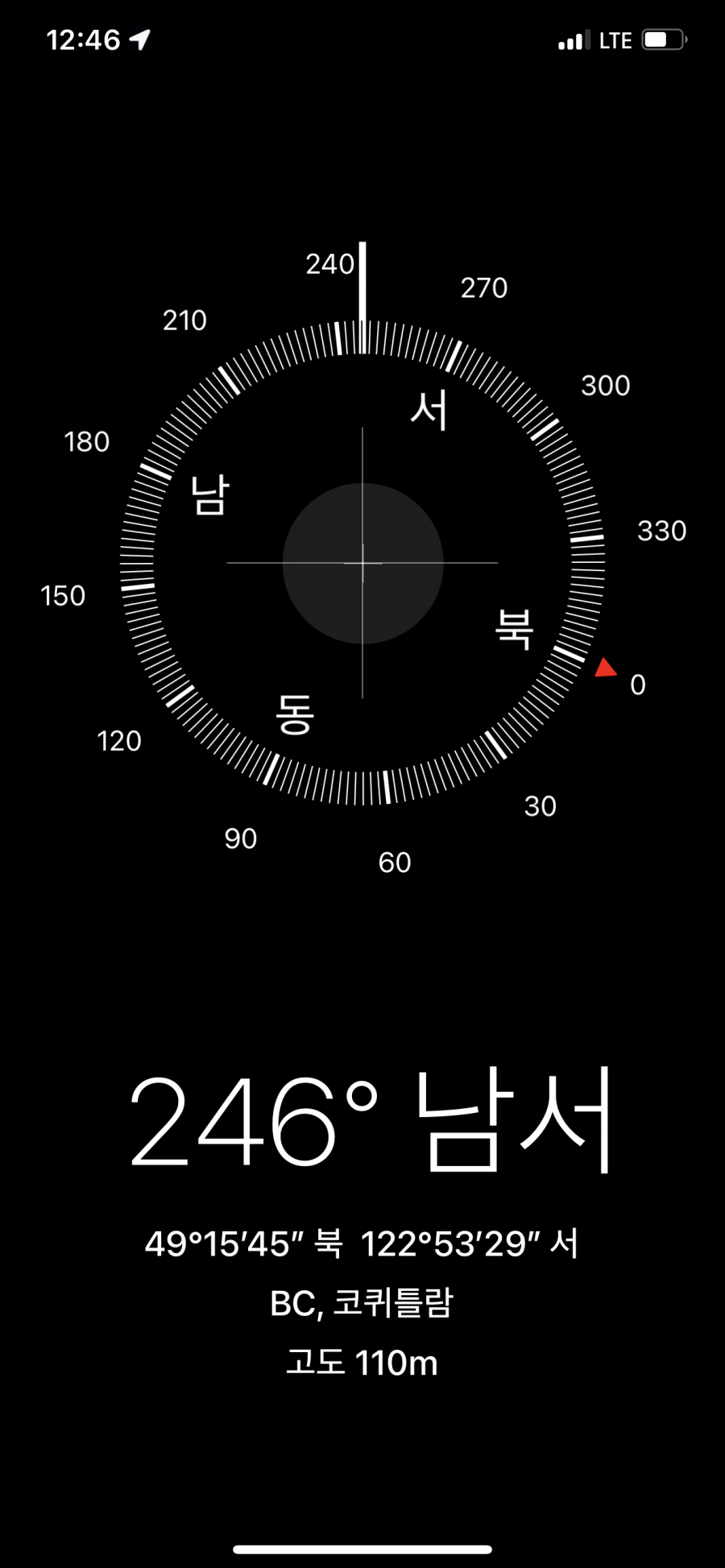Tap the compass dial to lock heading
The width and height of the screenshot is (725, 1568).
(x=362, y=563)
